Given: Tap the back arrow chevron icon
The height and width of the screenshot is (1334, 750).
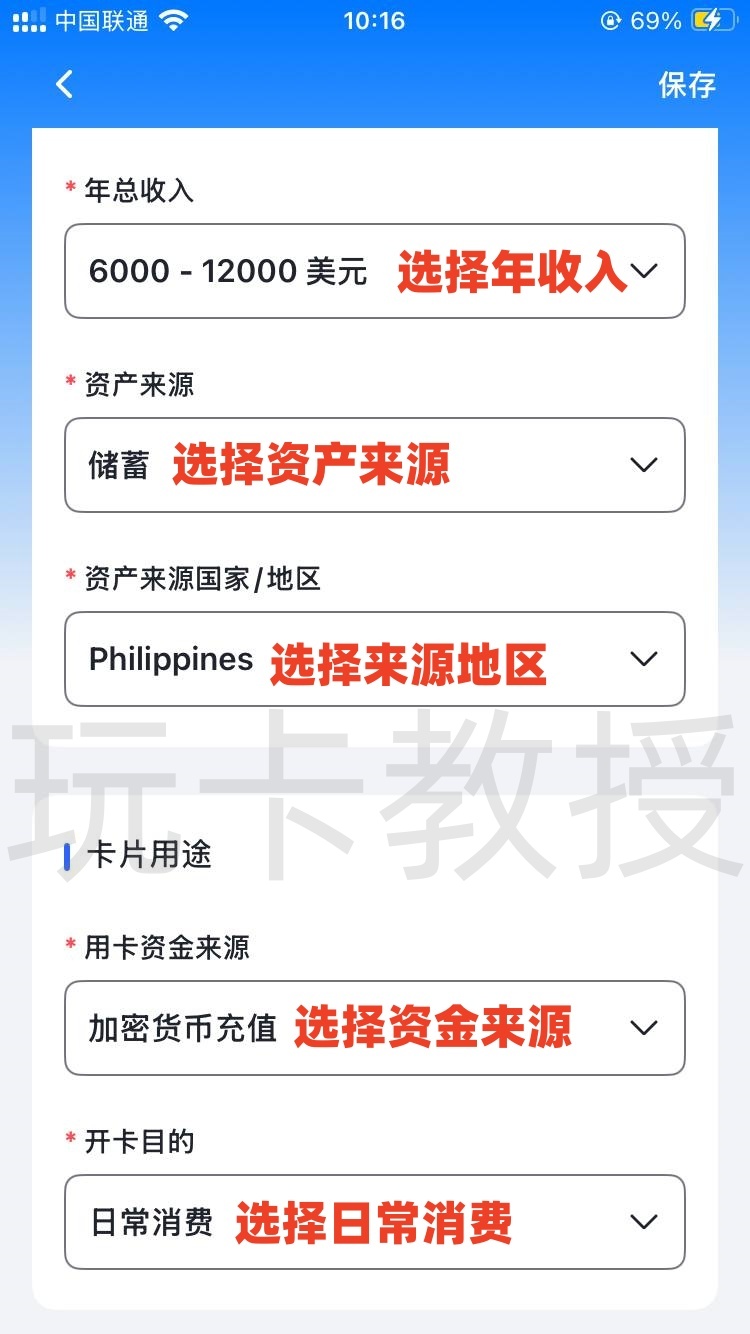Looking at the screenshot, I should (63, 85).
